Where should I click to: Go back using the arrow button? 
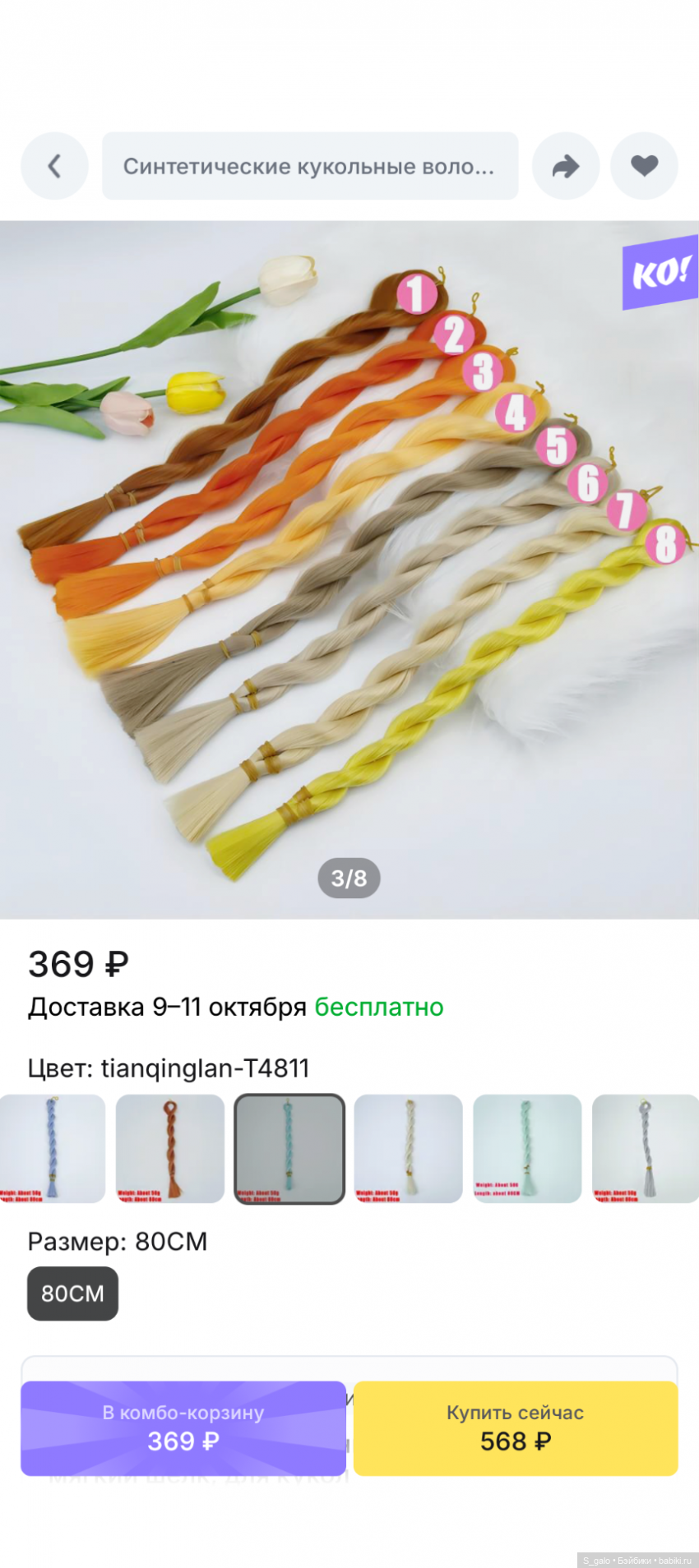pos(54,166)
